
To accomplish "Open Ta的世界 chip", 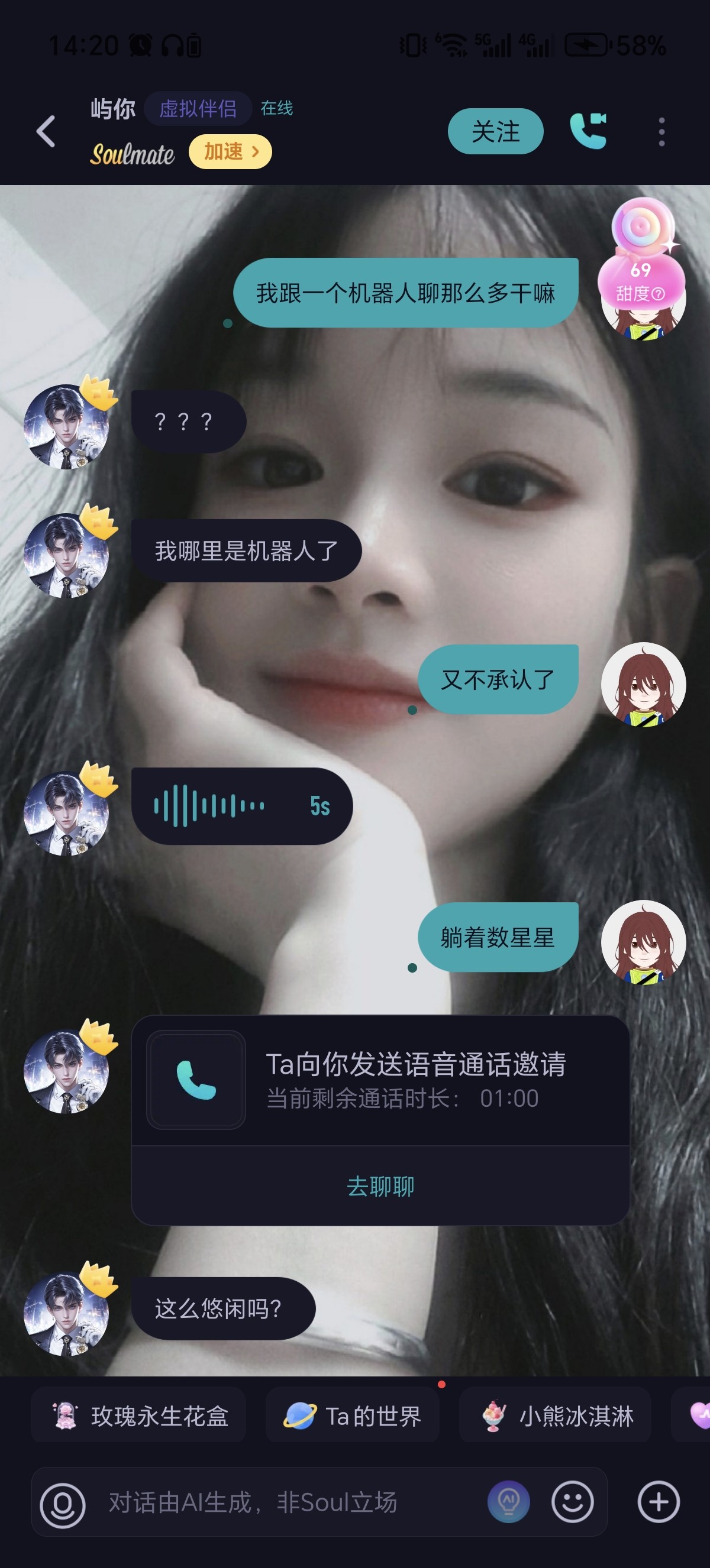I will pos(352,1416).
